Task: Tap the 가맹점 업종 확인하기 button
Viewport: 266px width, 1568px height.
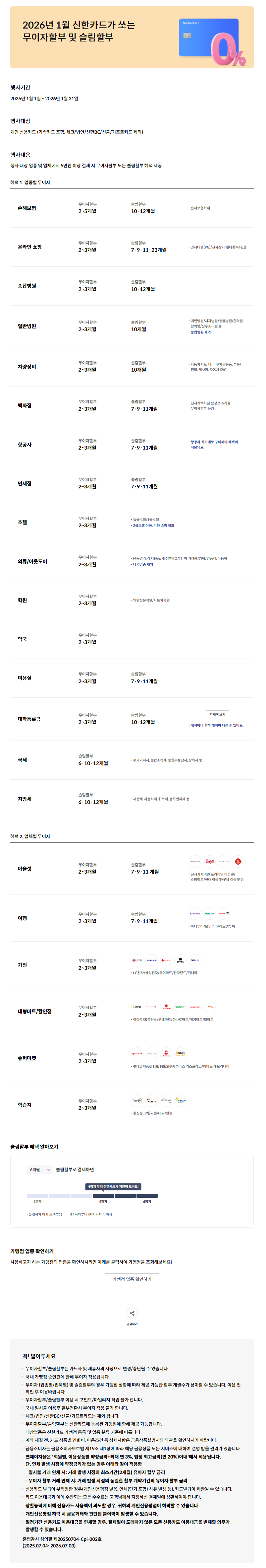Action: [x=132, y=1279]
